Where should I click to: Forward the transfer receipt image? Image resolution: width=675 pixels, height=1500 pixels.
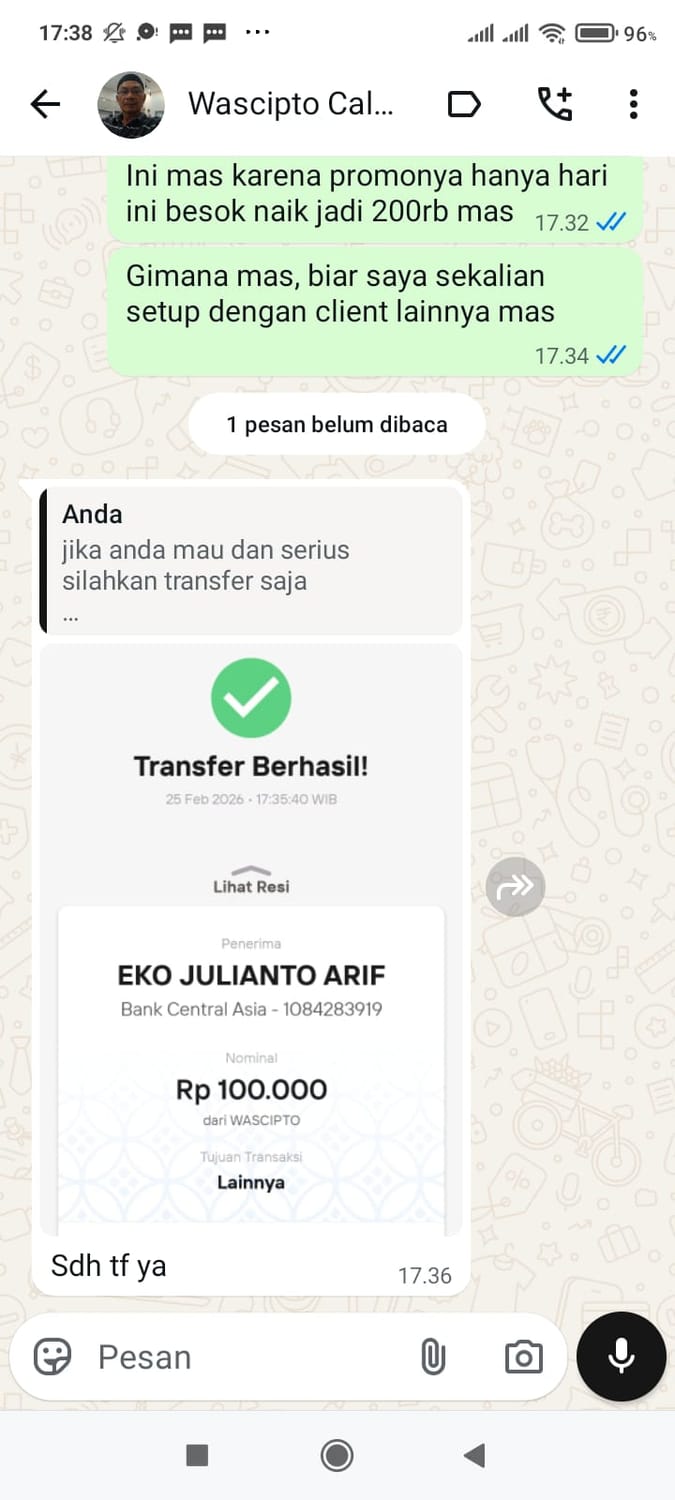coord(515,886)
